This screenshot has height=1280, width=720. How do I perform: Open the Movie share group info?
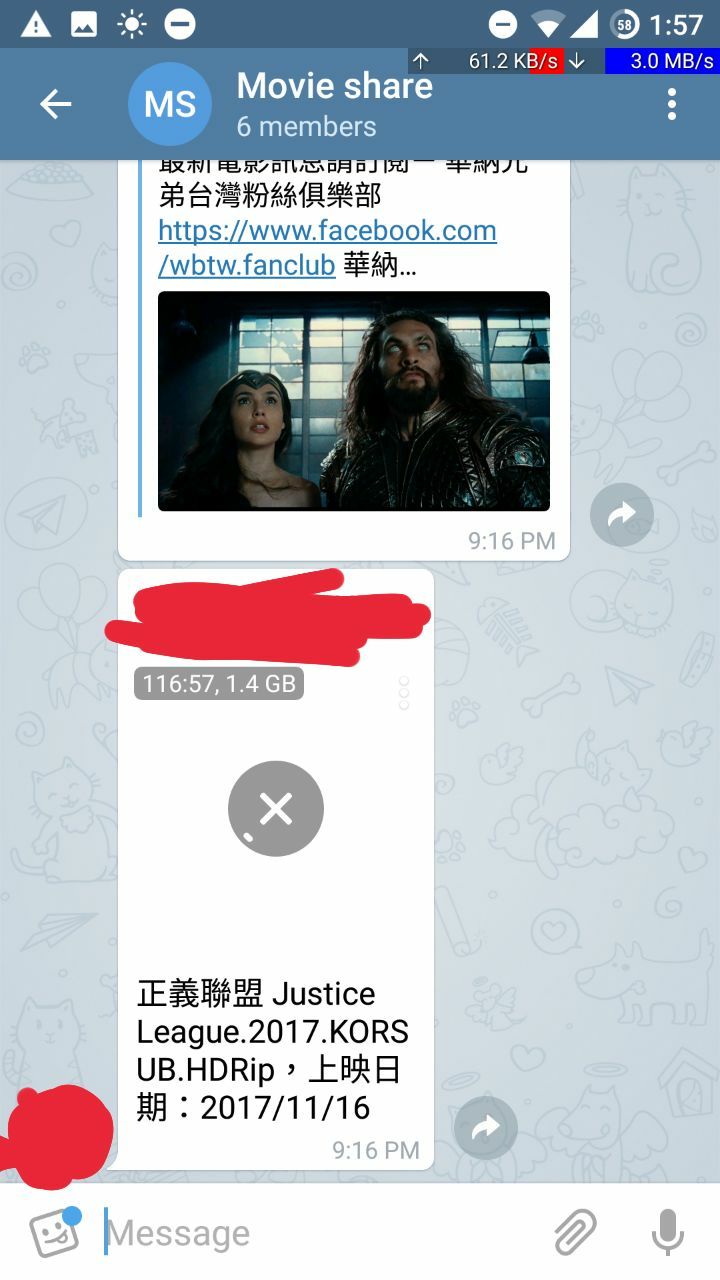pos(334,104)
